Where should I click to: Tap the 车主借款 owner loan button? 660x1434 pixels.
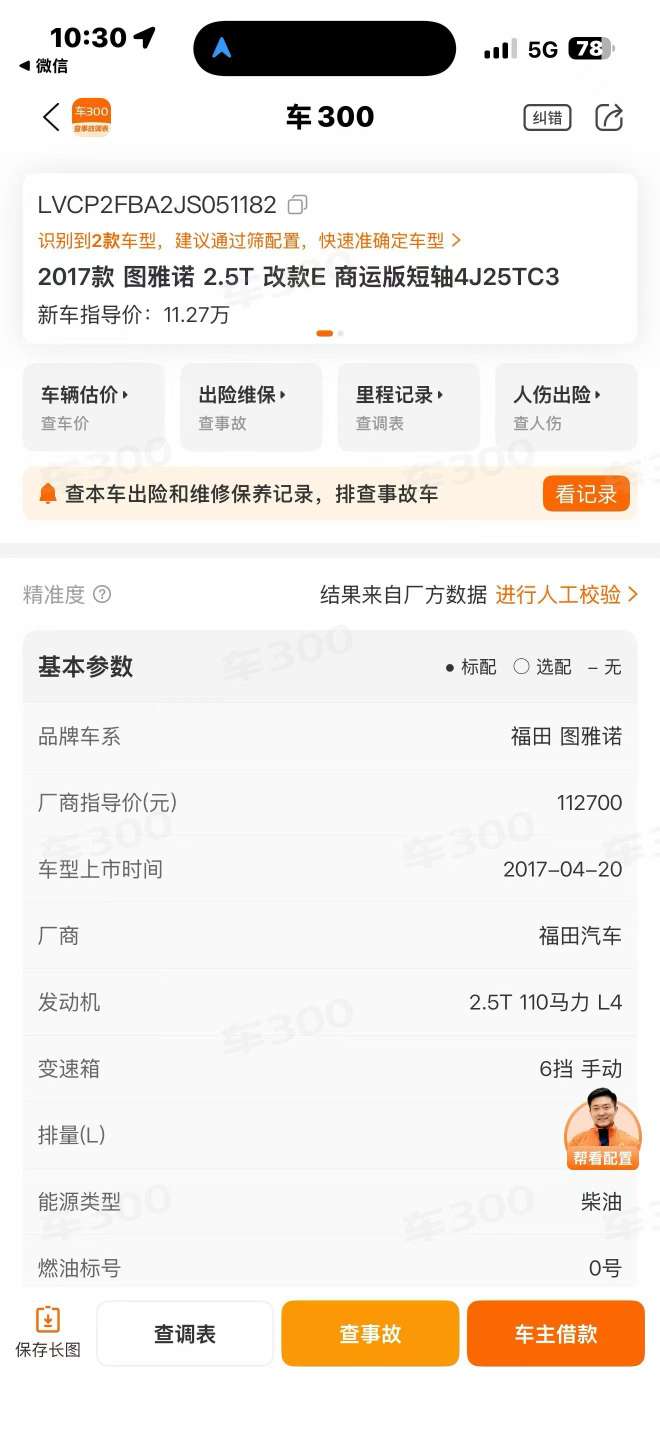(556, 1334)
